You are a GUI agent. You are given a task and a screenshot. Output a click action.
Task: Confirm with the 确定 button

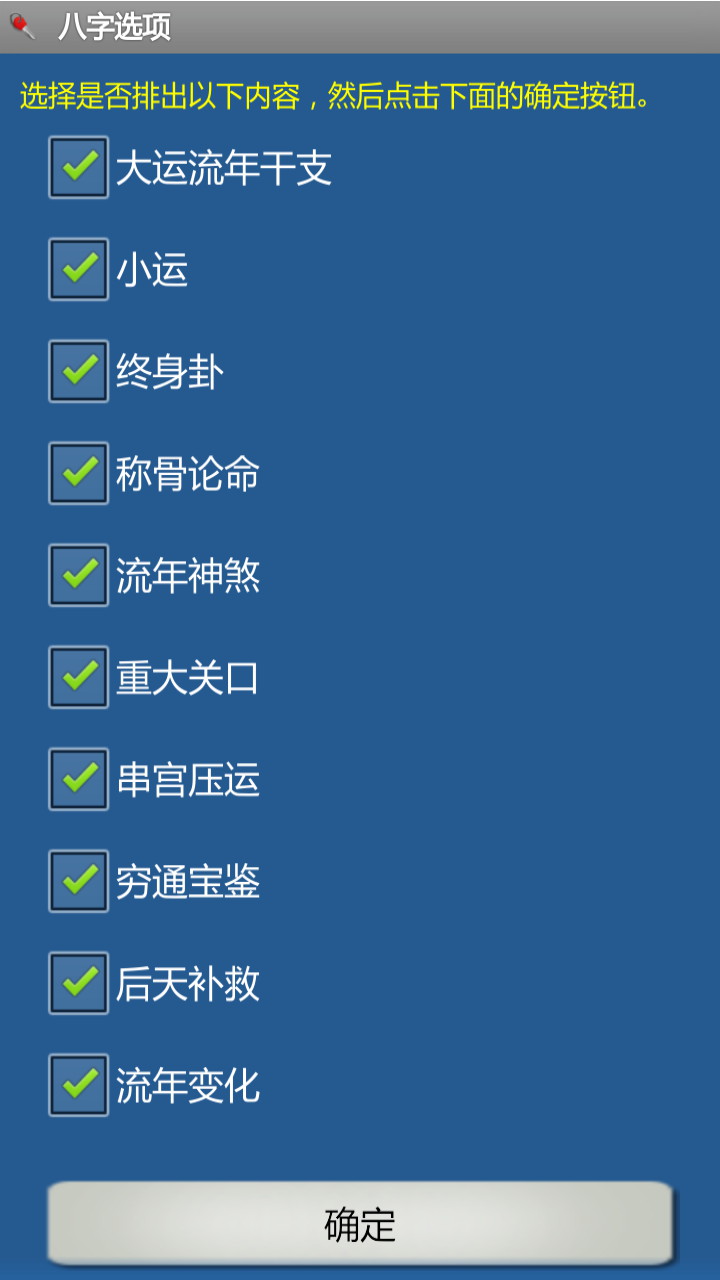[360, 1224]
